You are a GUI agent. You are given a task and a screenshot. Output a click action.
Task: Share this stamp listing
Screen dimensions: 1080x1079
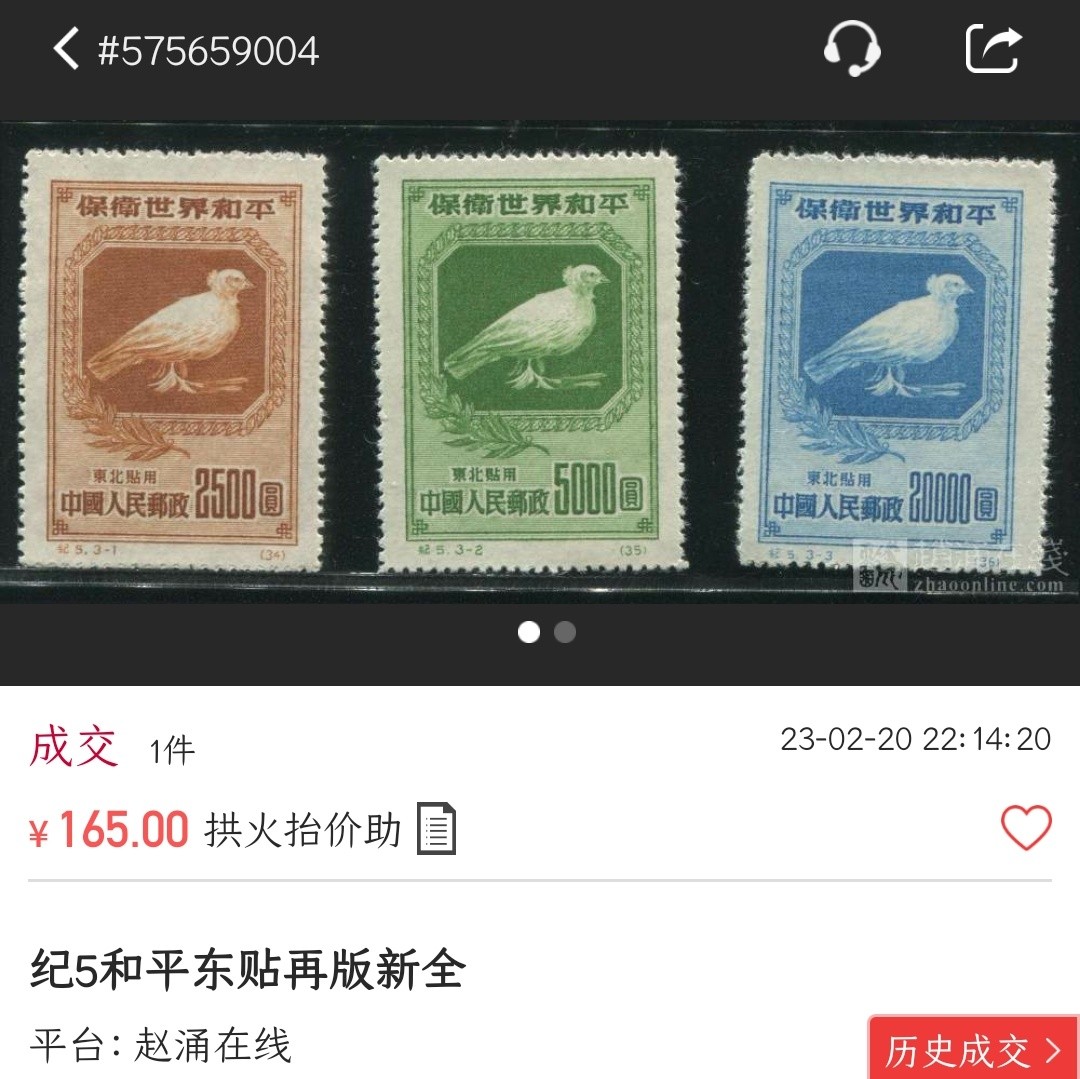tap(993, 48)
